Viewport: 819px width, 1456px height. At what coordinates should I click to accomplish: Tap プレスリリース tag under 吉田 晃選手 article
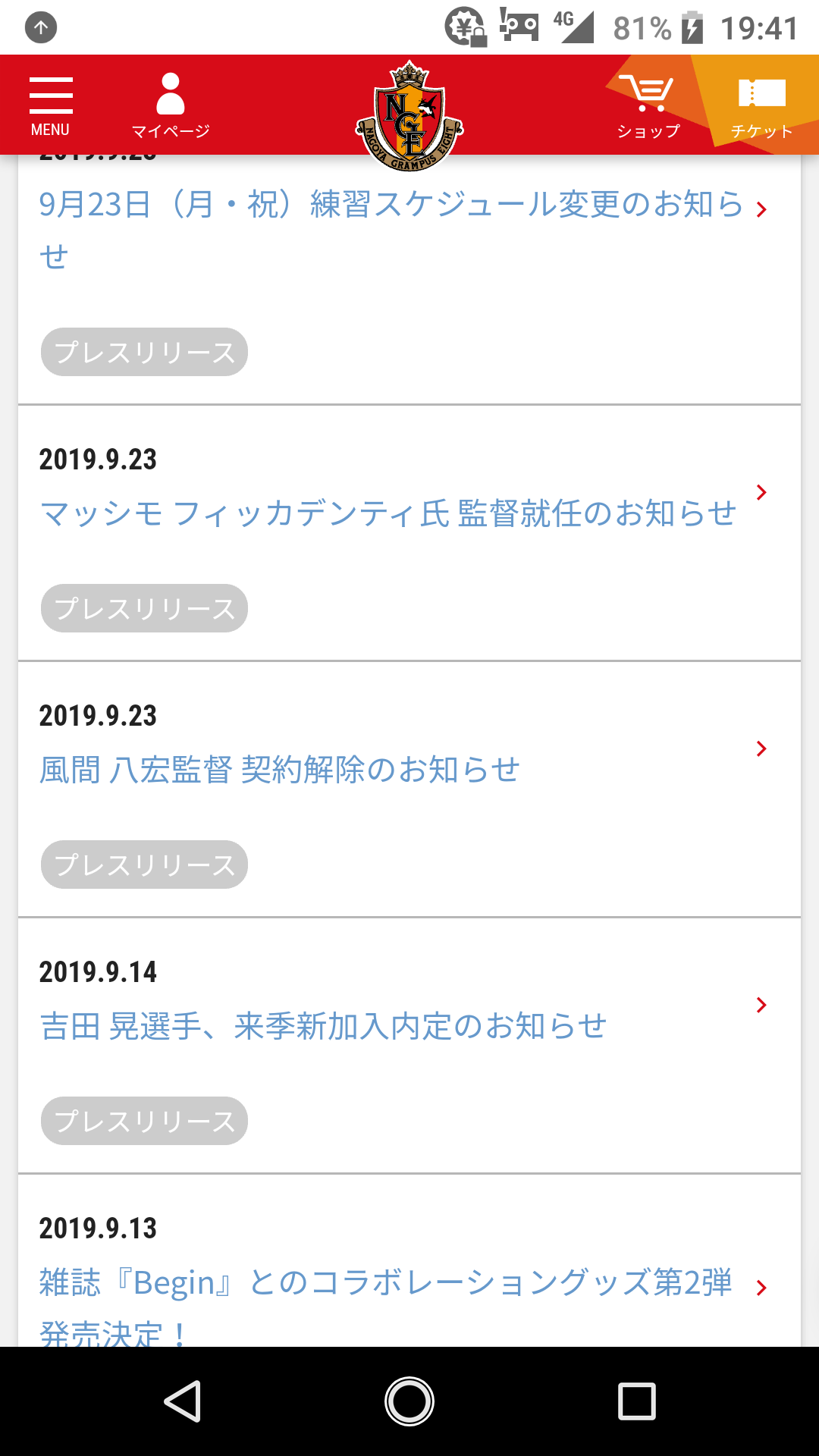tap(144, 1121)
